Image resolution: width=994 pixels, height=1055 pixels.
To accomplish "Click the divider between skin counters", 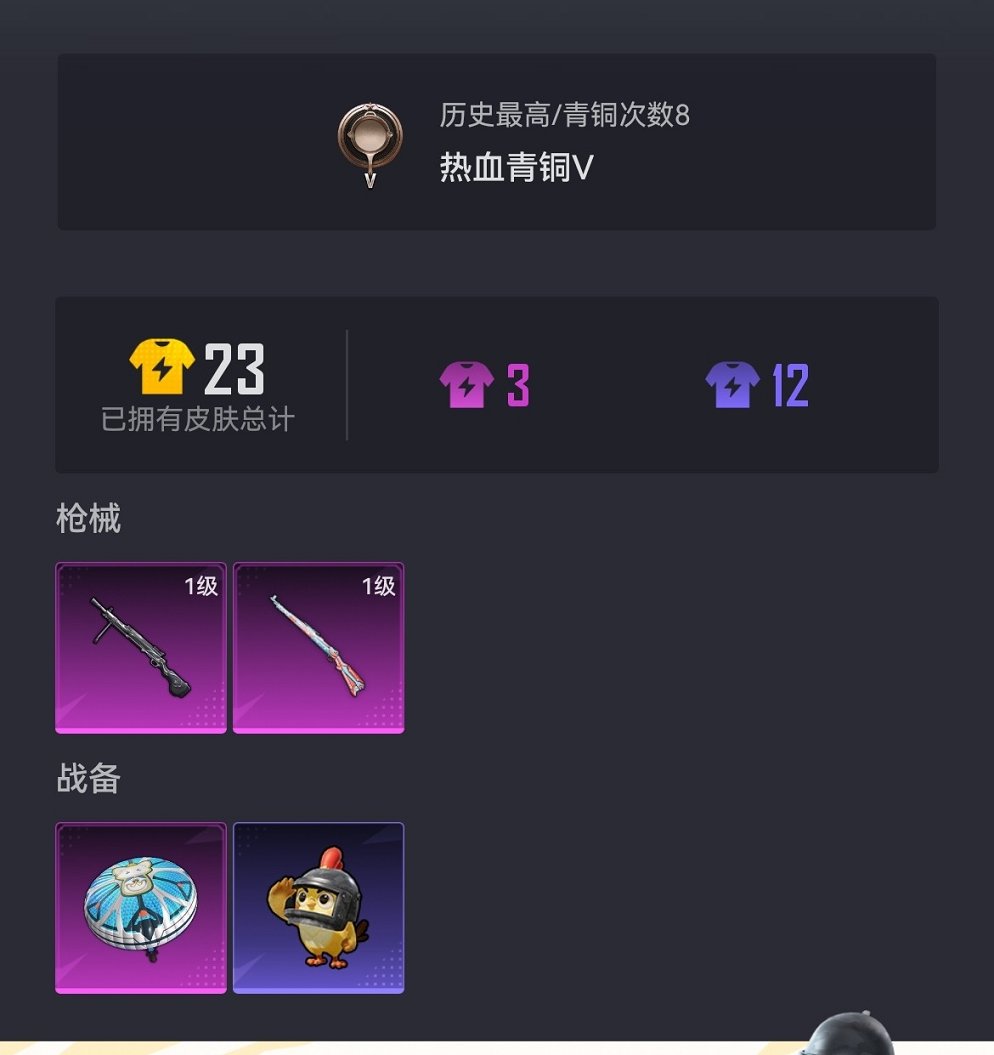I will pyautogui.click(x=347, y=383).
